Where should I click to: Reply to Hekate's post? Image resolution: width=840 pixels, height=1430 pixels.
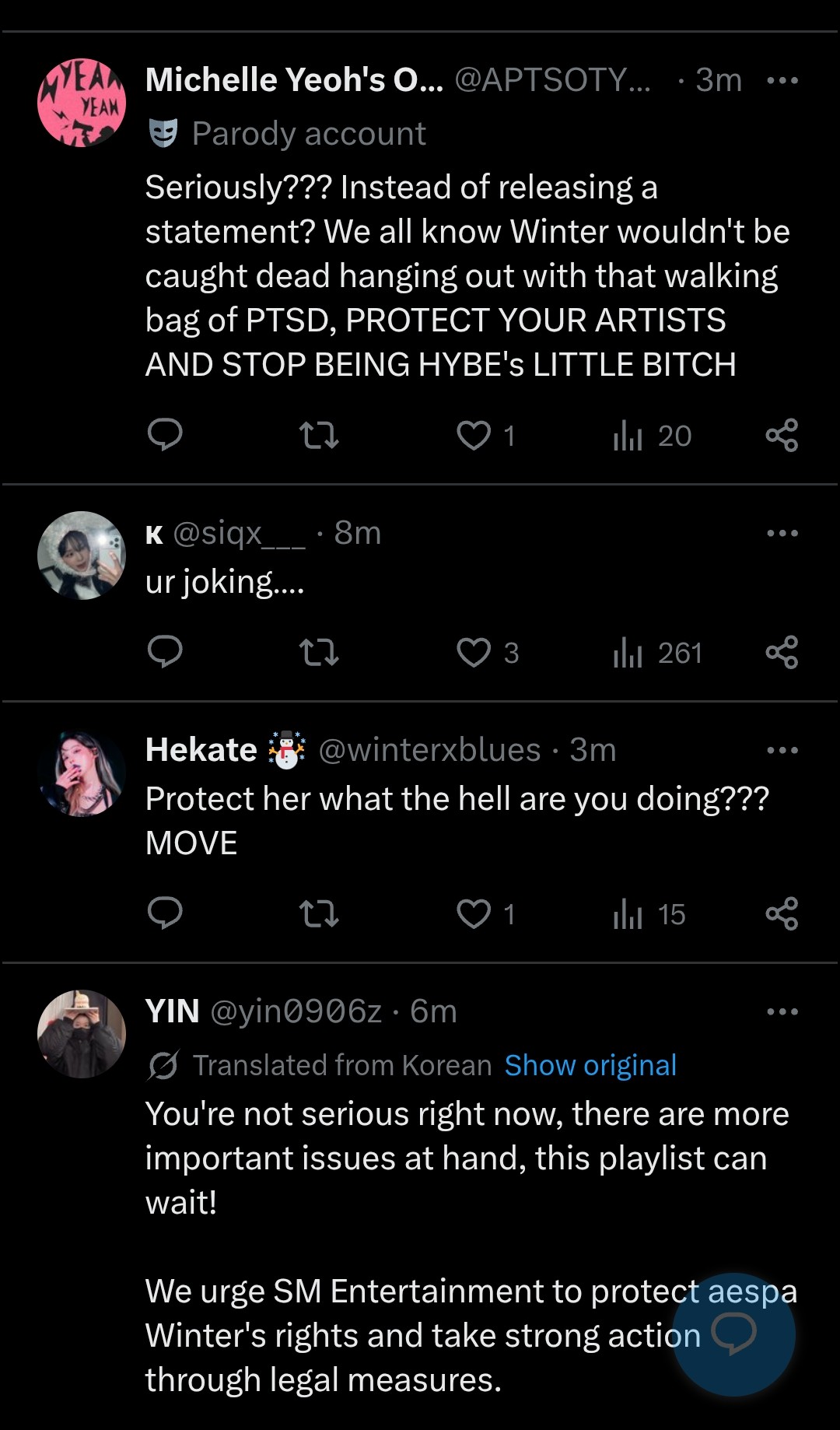pyautogui.click(x=165, y=913)
